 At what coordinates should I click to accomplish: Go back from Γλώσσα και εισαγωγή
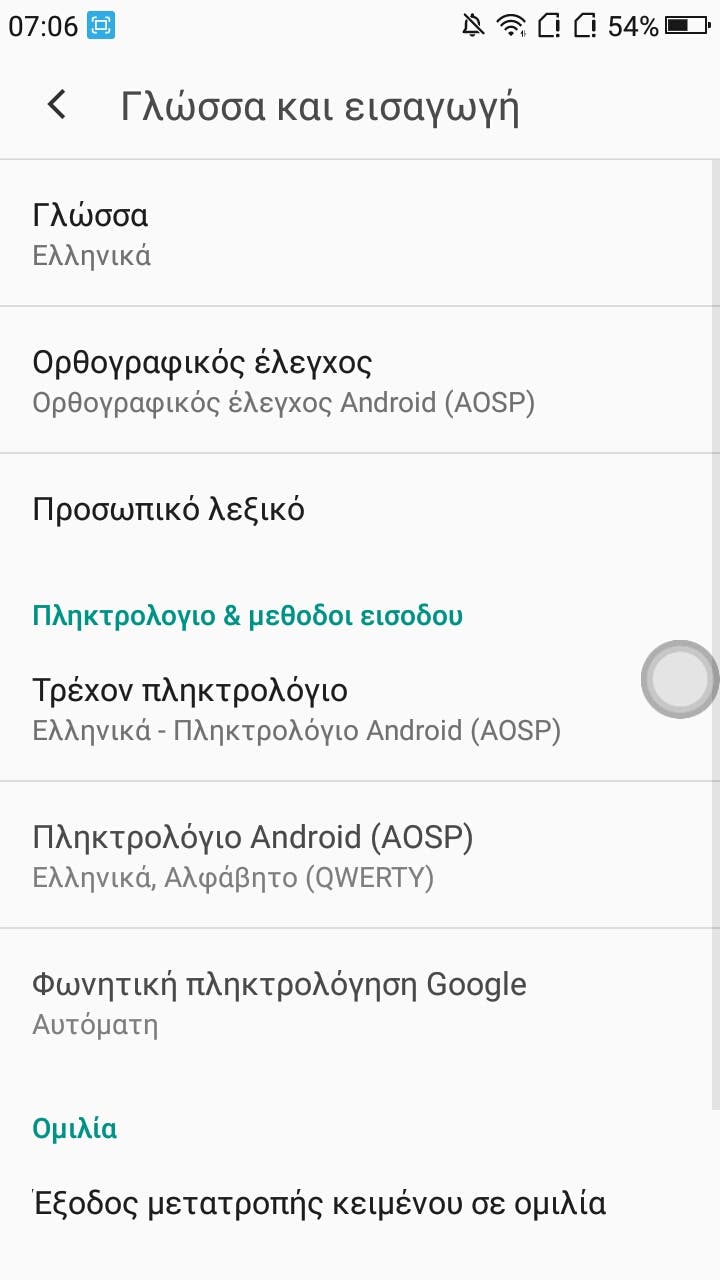click(57, 105)
